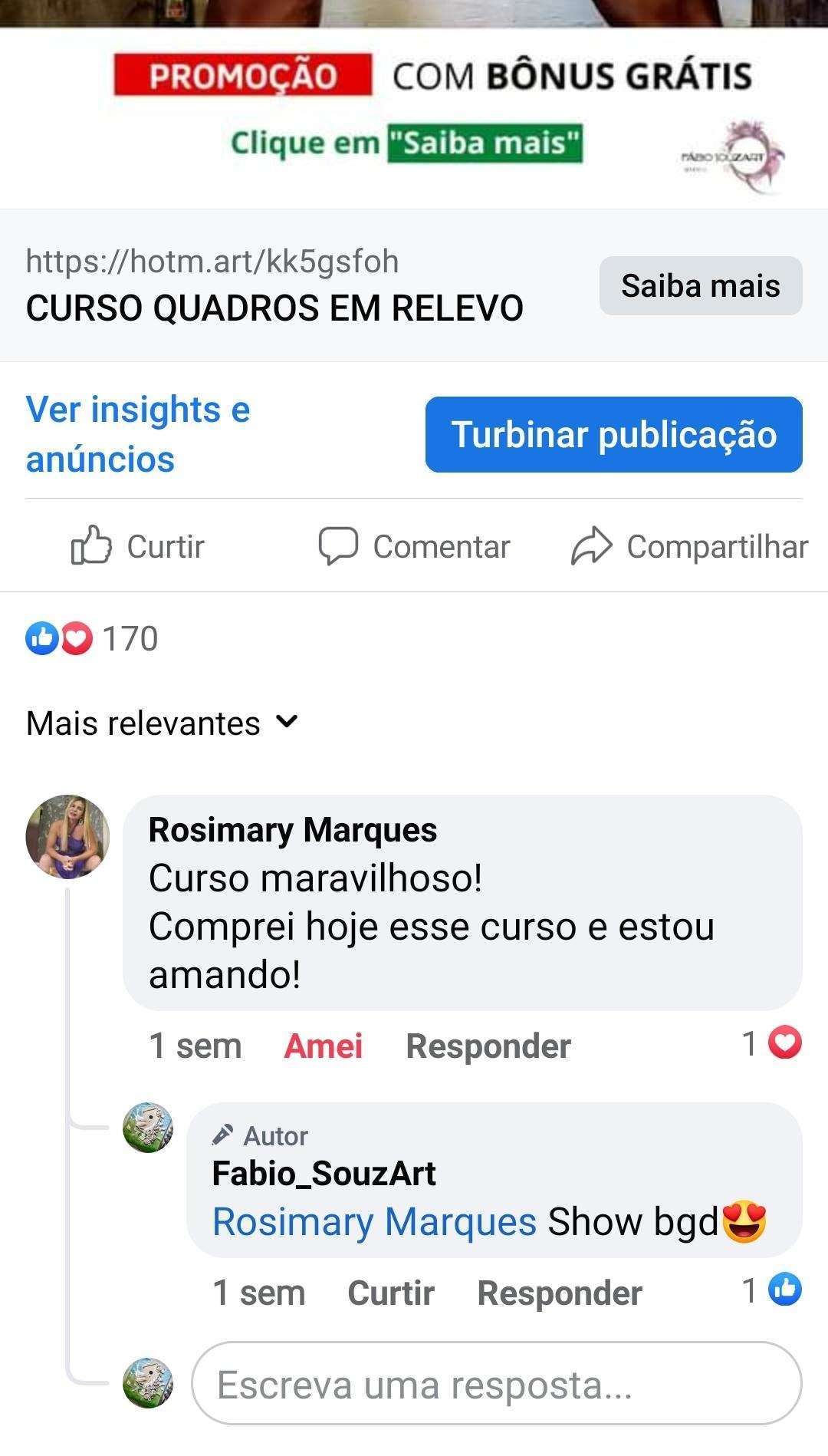Boost post with Turbinar publicação
828x1456 pixels.
tap(613, 434)
